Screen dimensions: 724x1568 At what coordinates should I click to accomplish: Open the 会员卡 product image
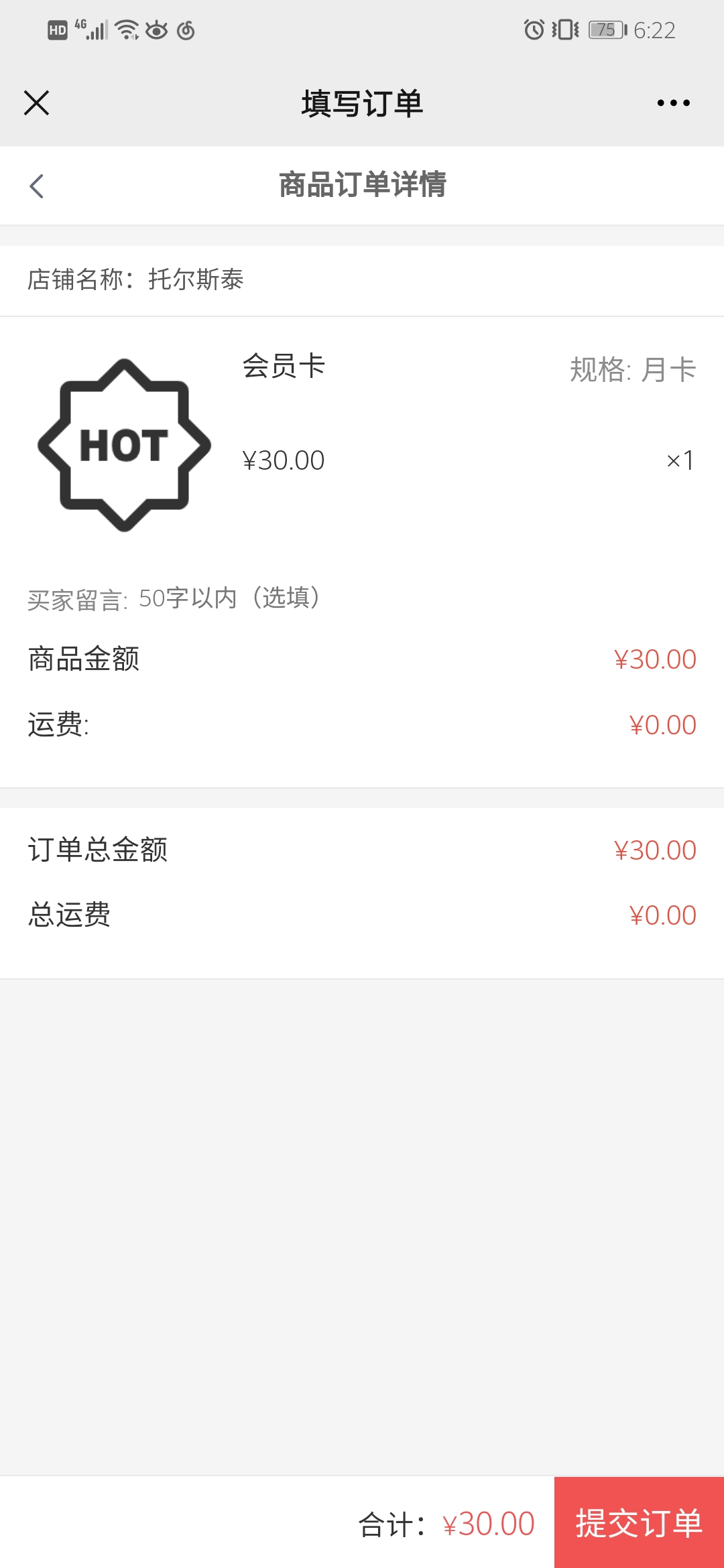pos(125,446)
